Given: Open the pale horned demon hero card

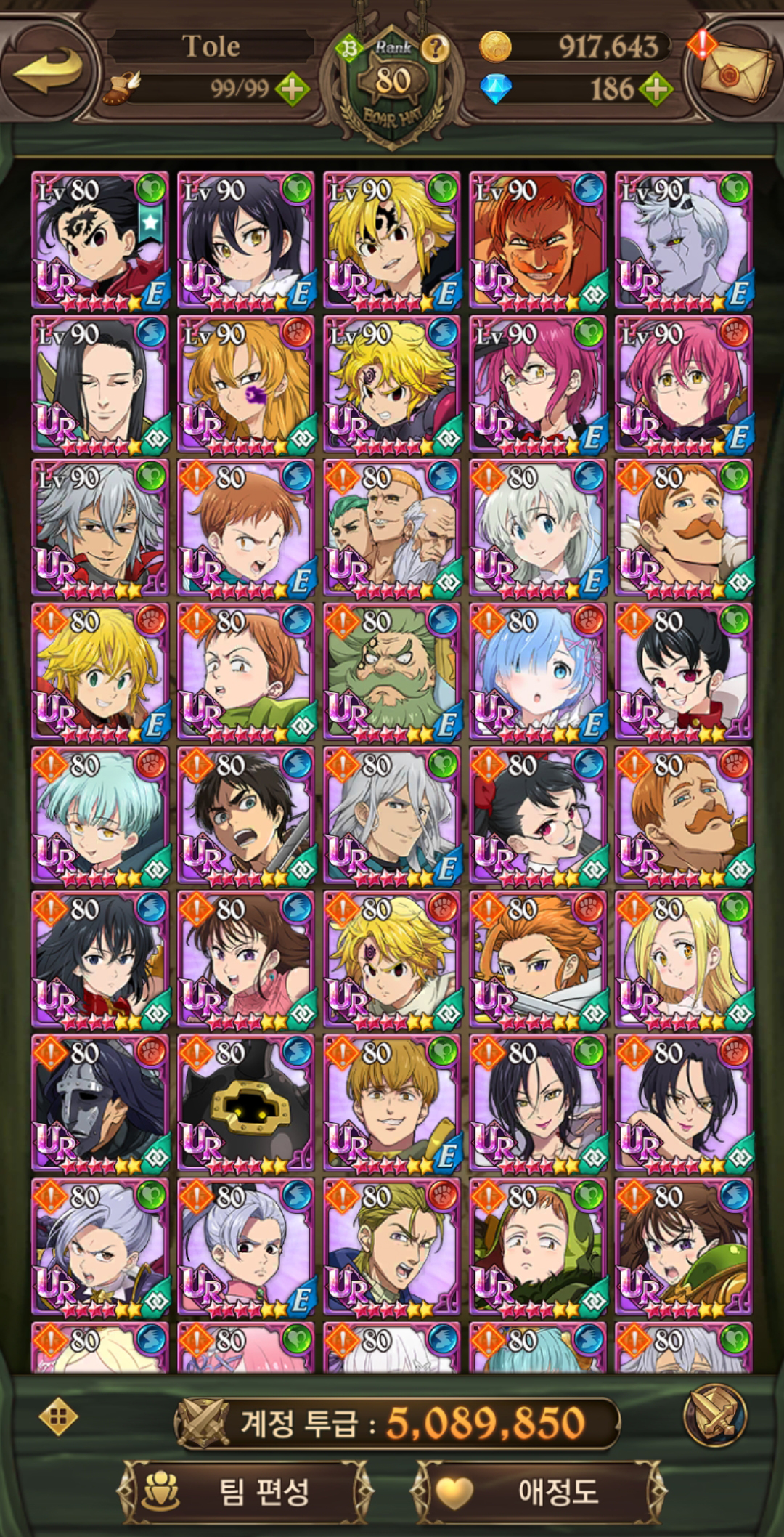Looking at the screenshot, I should (x=683, y=240).
